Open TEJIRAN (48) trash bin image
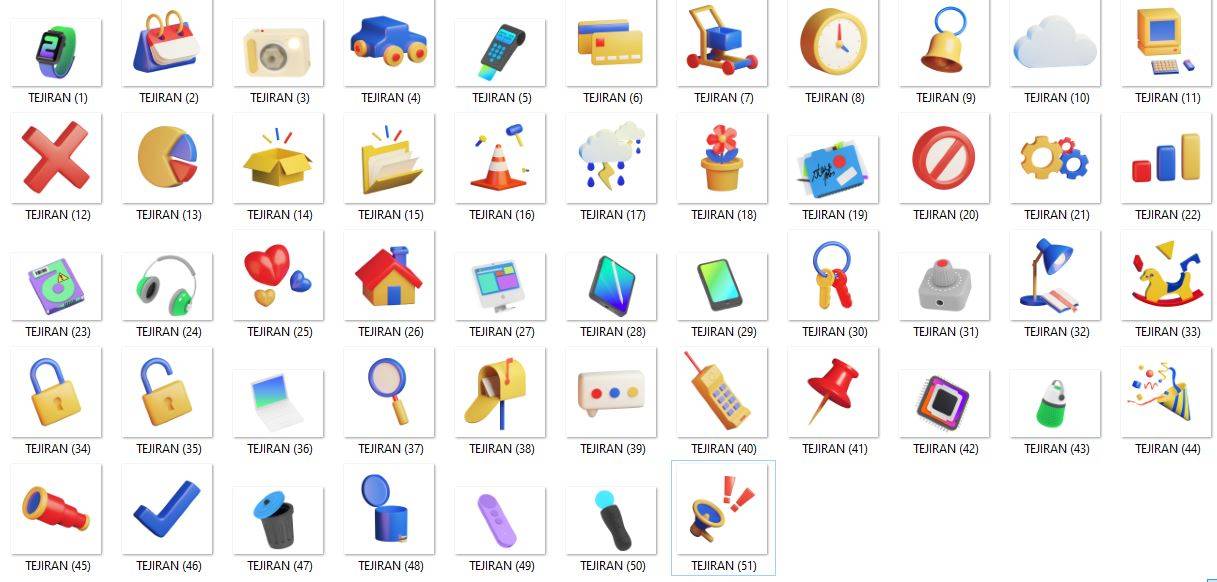 [x=389, y=509]
